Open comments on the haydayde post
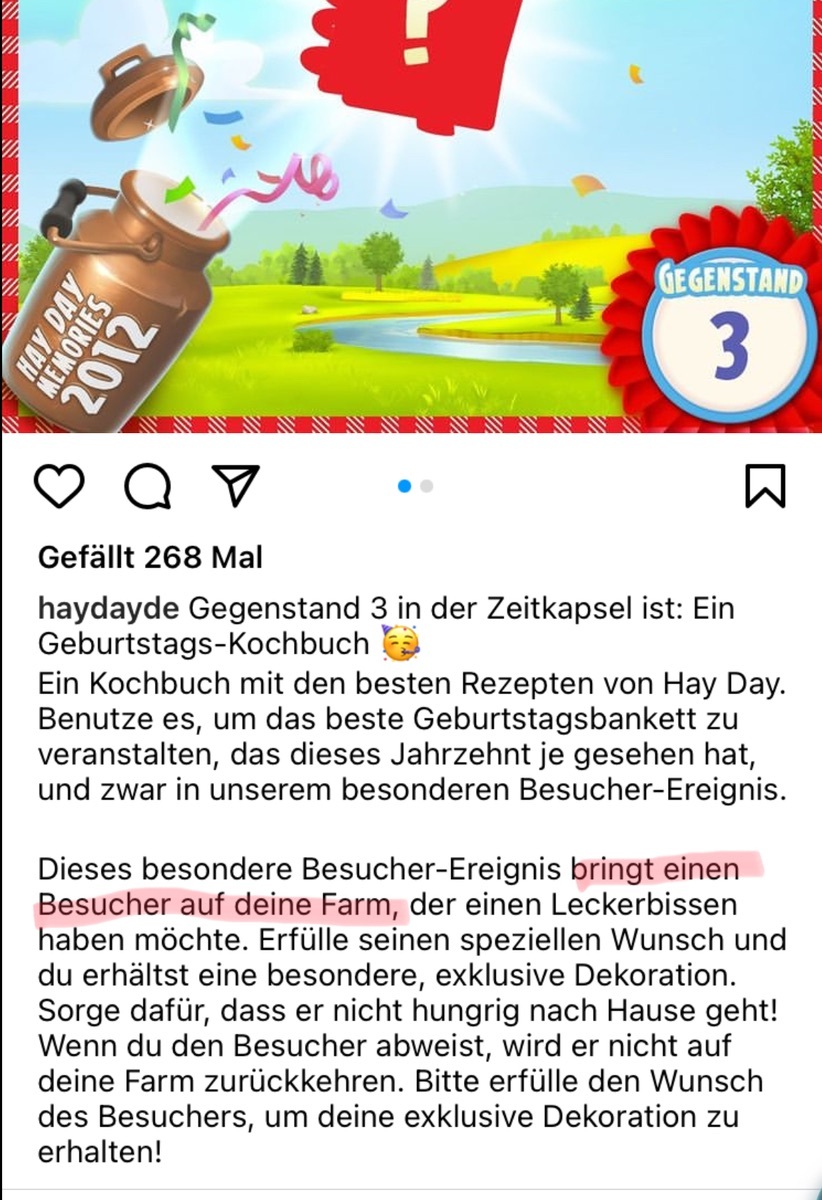 [149, 486]
